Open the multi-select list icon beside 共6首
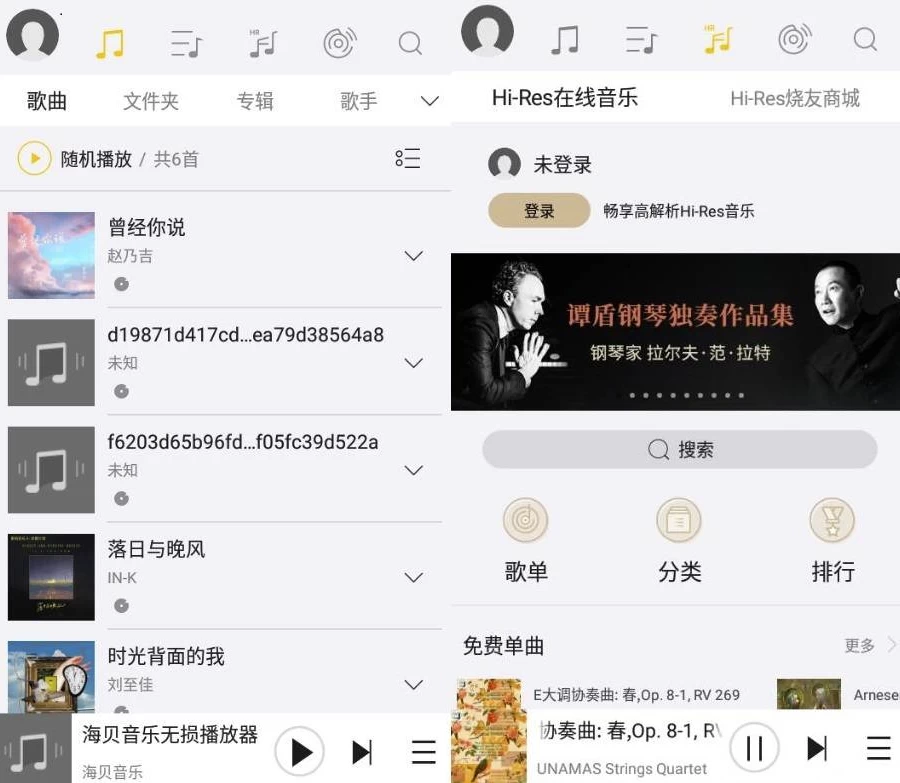The image size is (900, 783). [407, 158]
